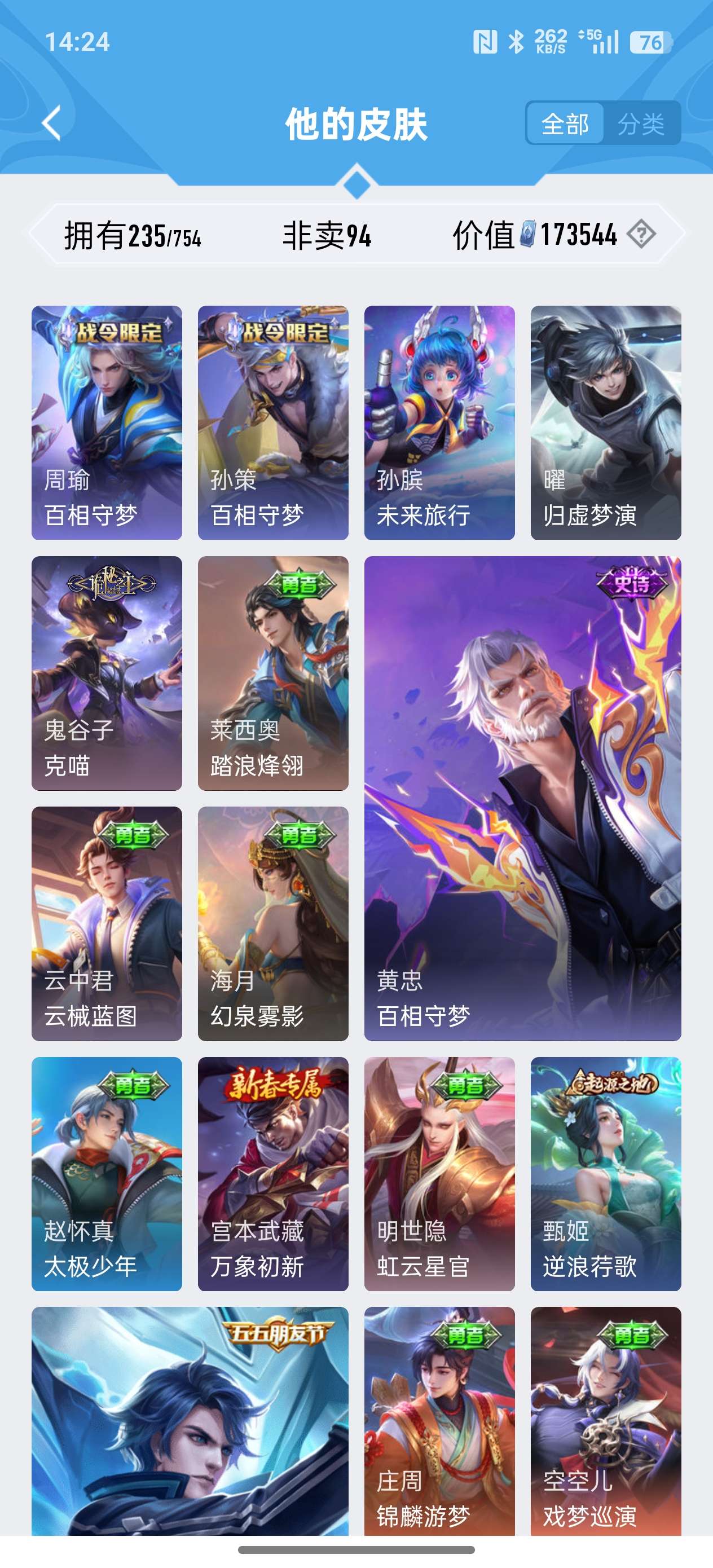Viewport: 713px width, 1568px height.
Task: Select 赵怀真 太极少年 skin
Action: pyautogui.click(x=107, y=1174)
